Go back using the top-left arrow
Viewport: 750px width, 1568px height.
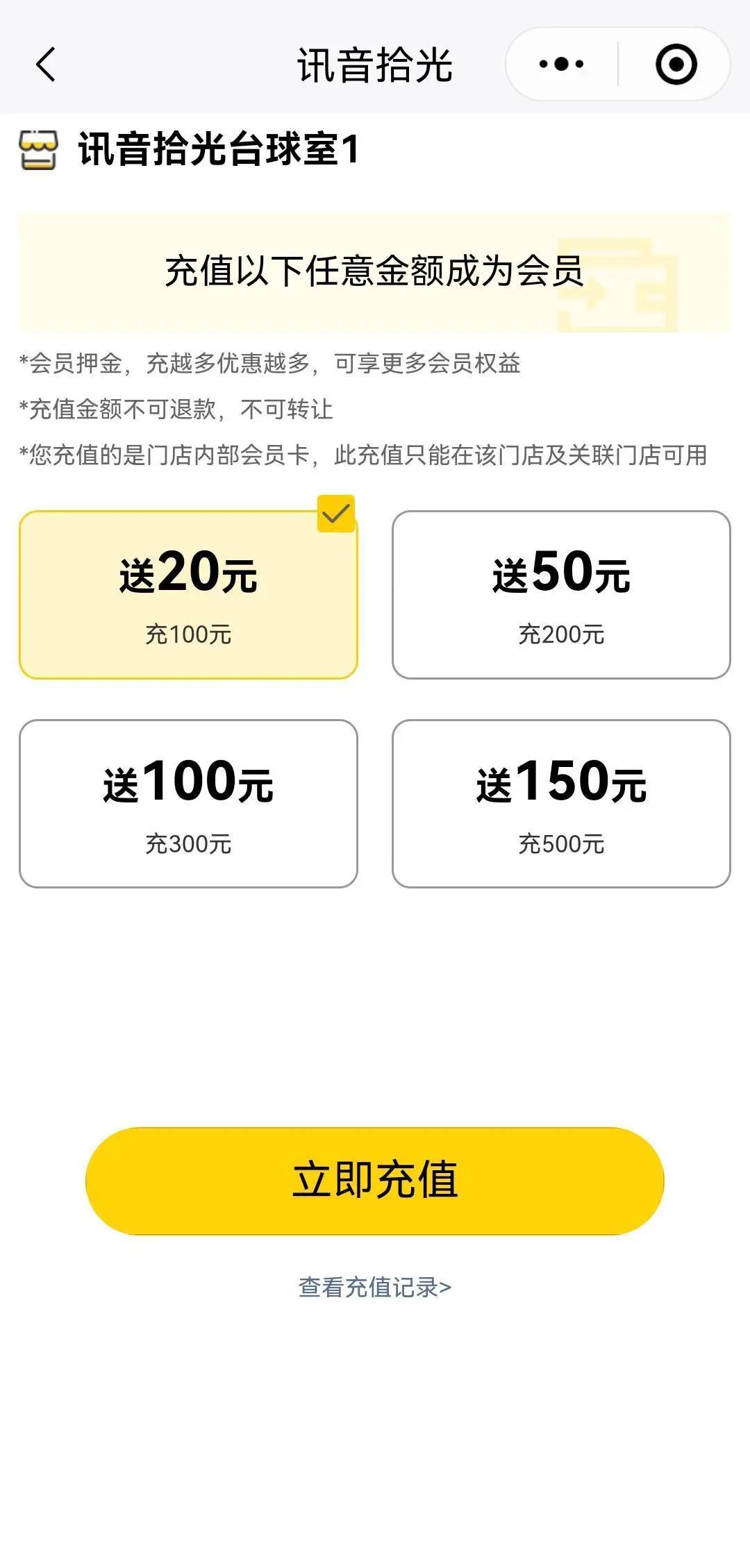tap(46, 65)
